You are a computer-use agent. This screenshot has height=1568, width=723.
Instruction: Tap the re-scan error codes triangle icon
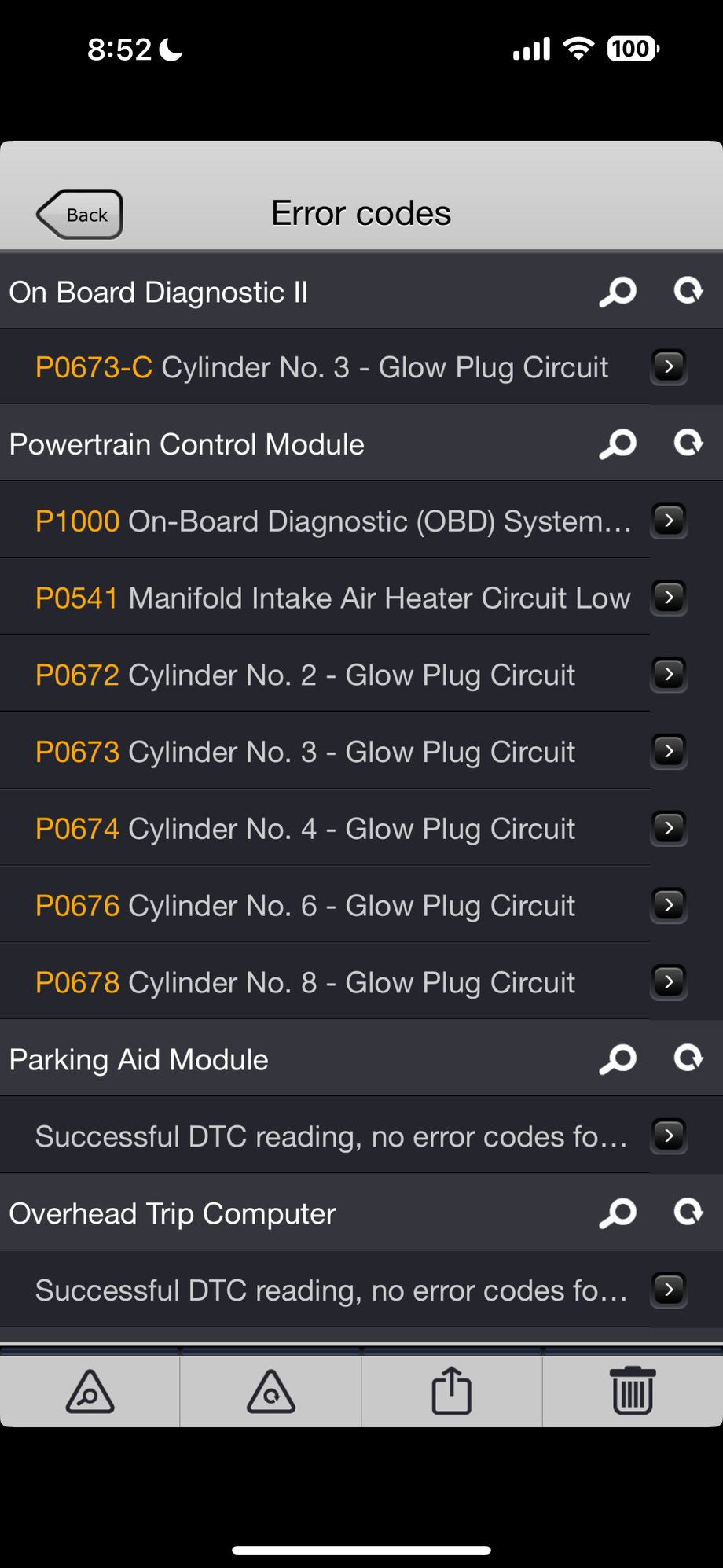click(x=270, y=1390)
